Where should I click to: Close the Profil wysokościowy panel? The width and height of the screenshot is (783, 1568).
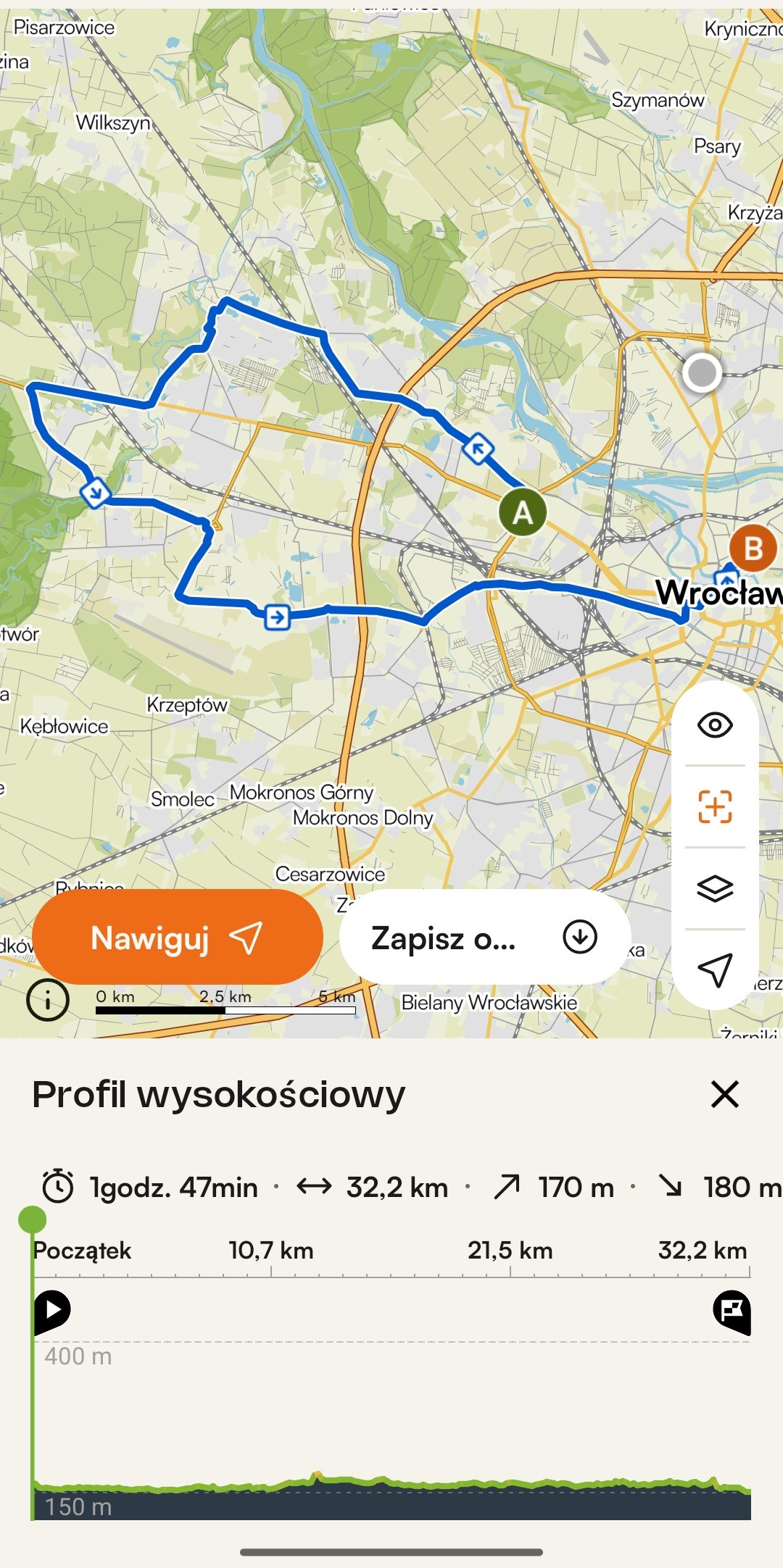click(x=724, y=1094)
